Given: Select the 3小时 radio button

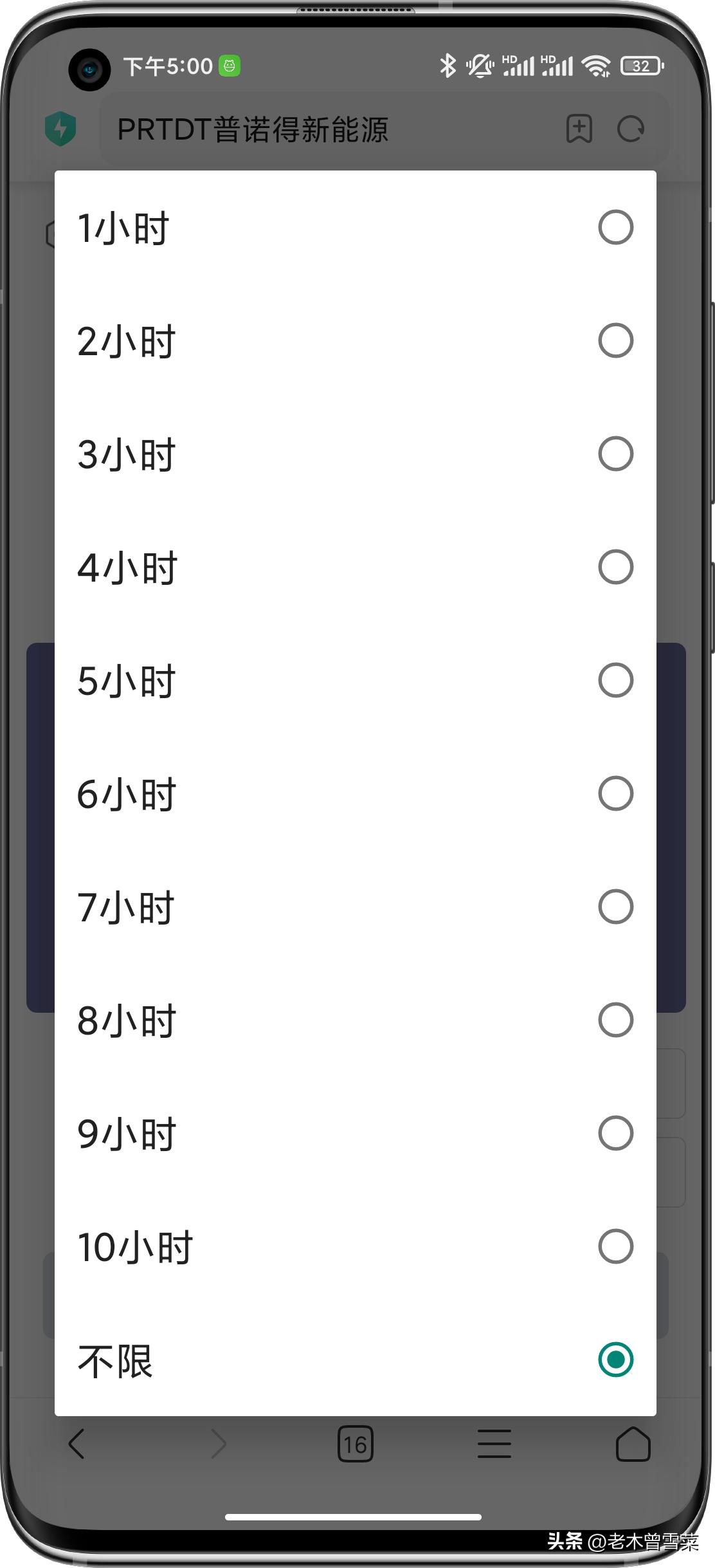Looking at the screenshot, I should click(x=615, y=454).
